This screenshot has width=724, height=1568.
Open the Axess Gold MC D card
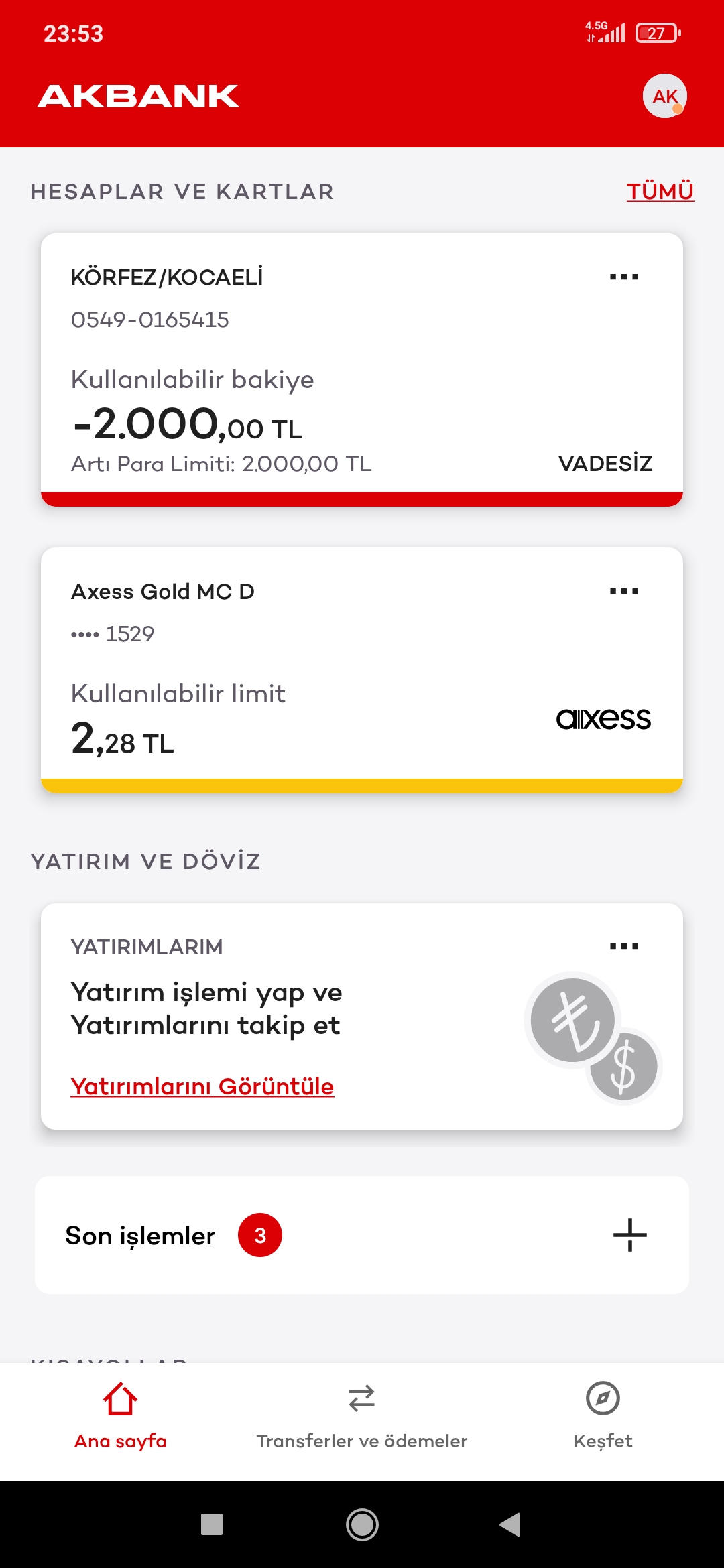[x=362, y=670]
